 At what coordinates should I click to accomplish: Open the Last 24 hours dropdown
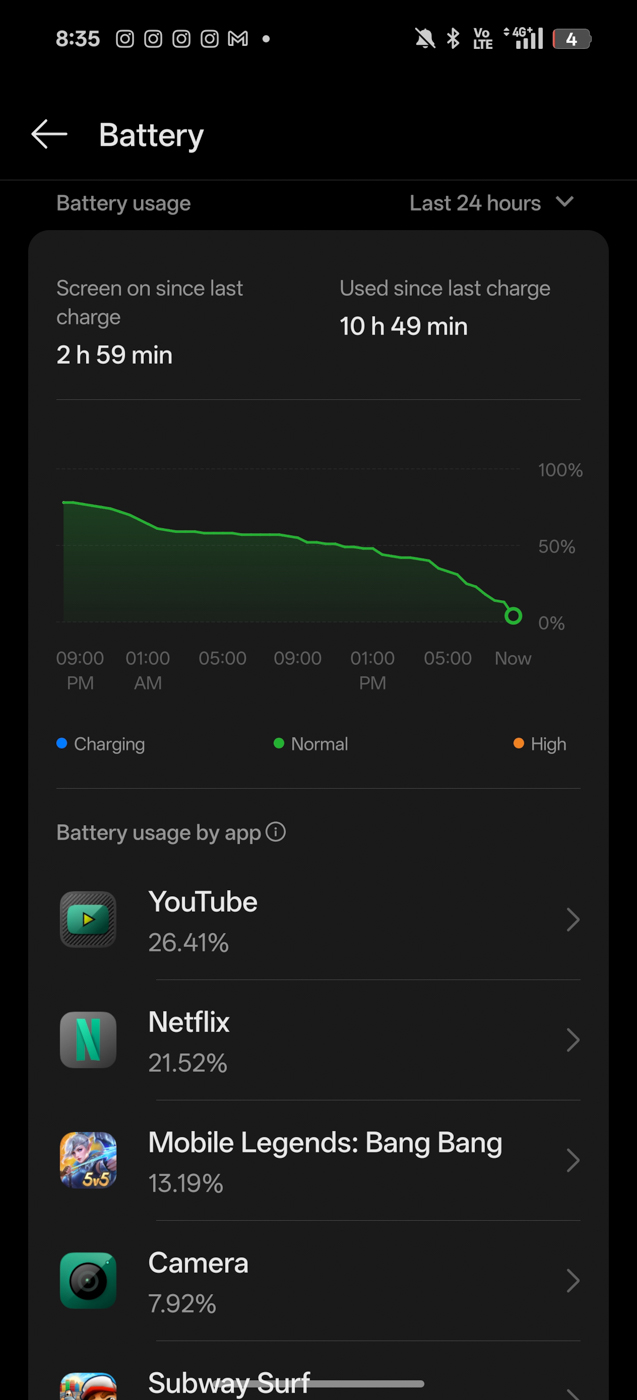coord(491,203)
